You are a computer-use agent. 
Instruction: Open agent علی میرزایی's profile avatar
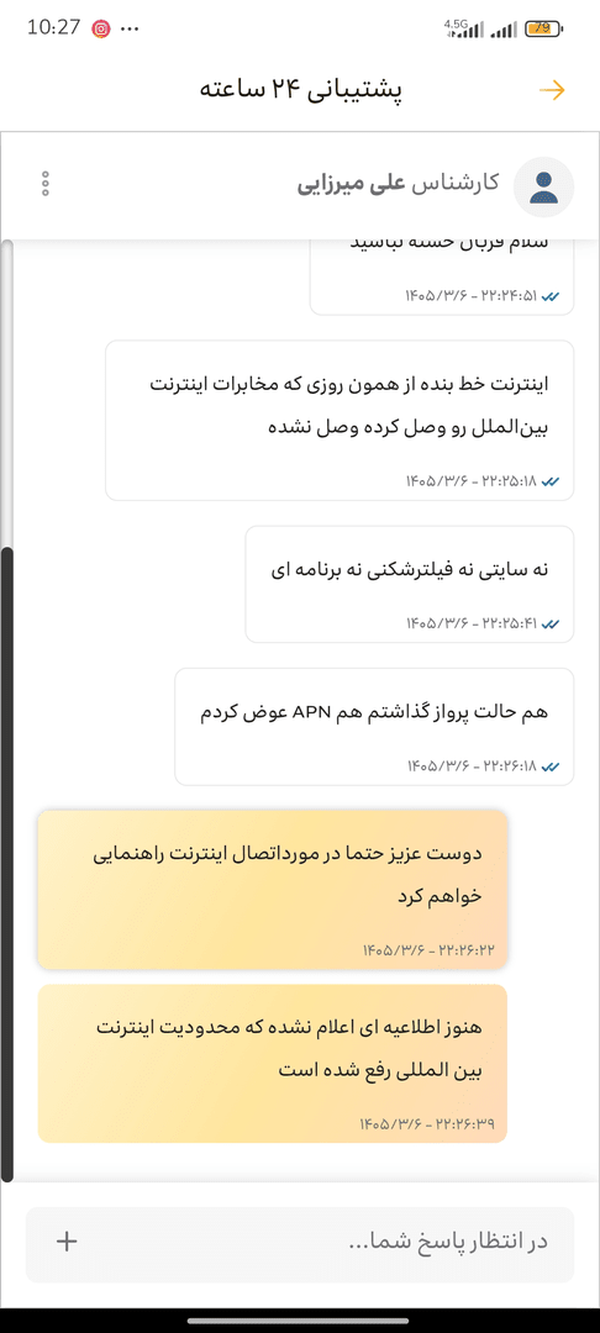point(544,186)
